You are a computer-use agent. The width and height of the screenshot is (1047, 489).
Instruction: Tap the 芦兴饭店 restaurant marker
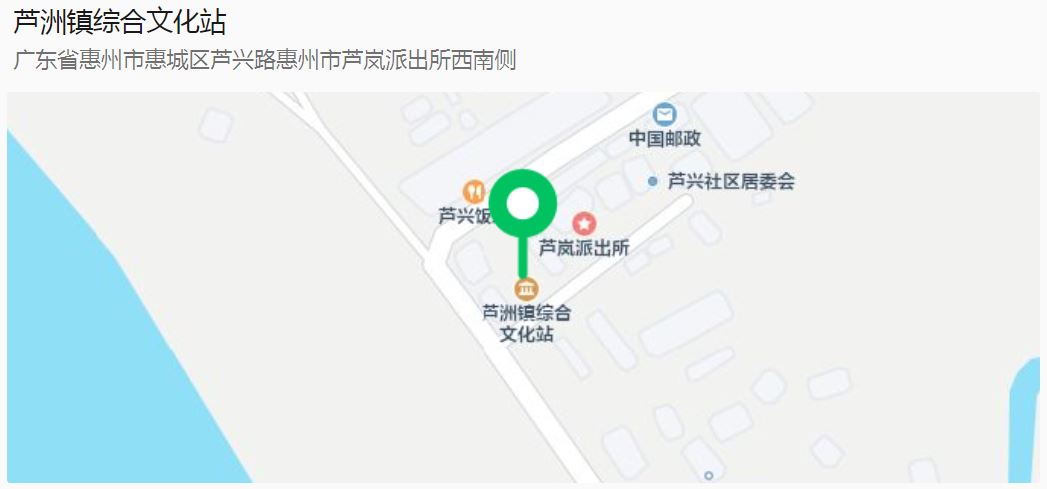tap(473, 191)
